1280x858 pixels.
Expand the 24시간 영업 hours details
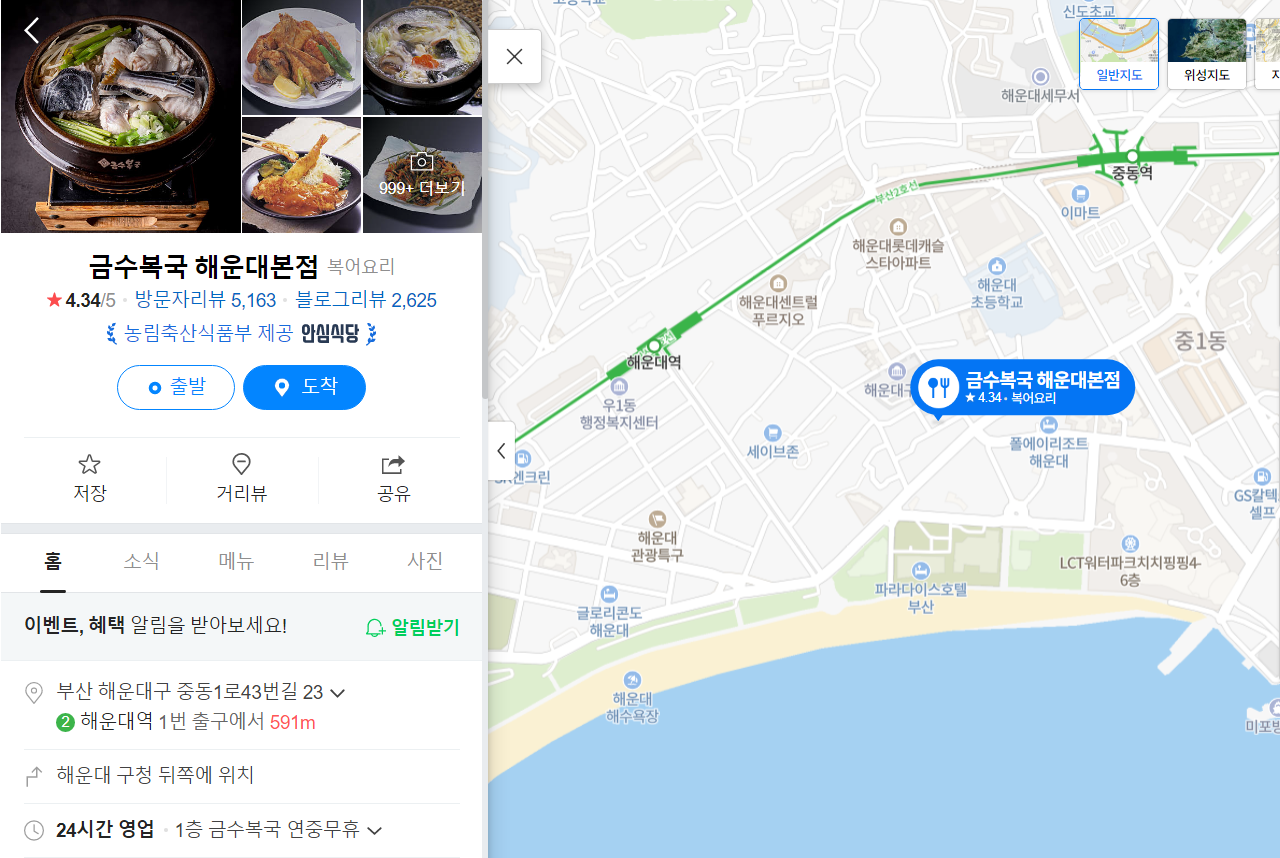point(375,830)
